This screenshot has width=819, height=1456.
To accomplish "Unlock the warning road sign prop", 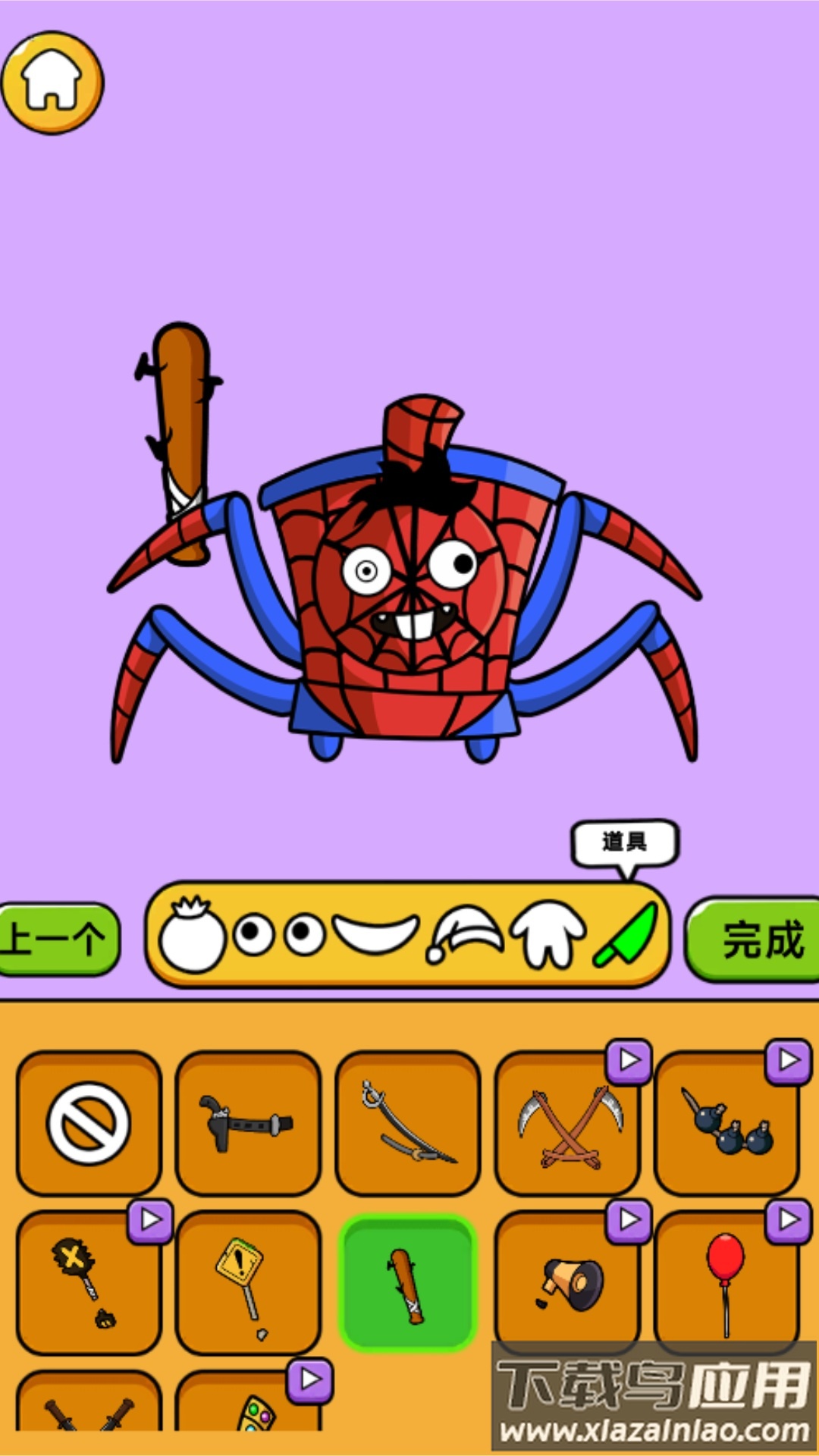I will (x=247, y=1283).
